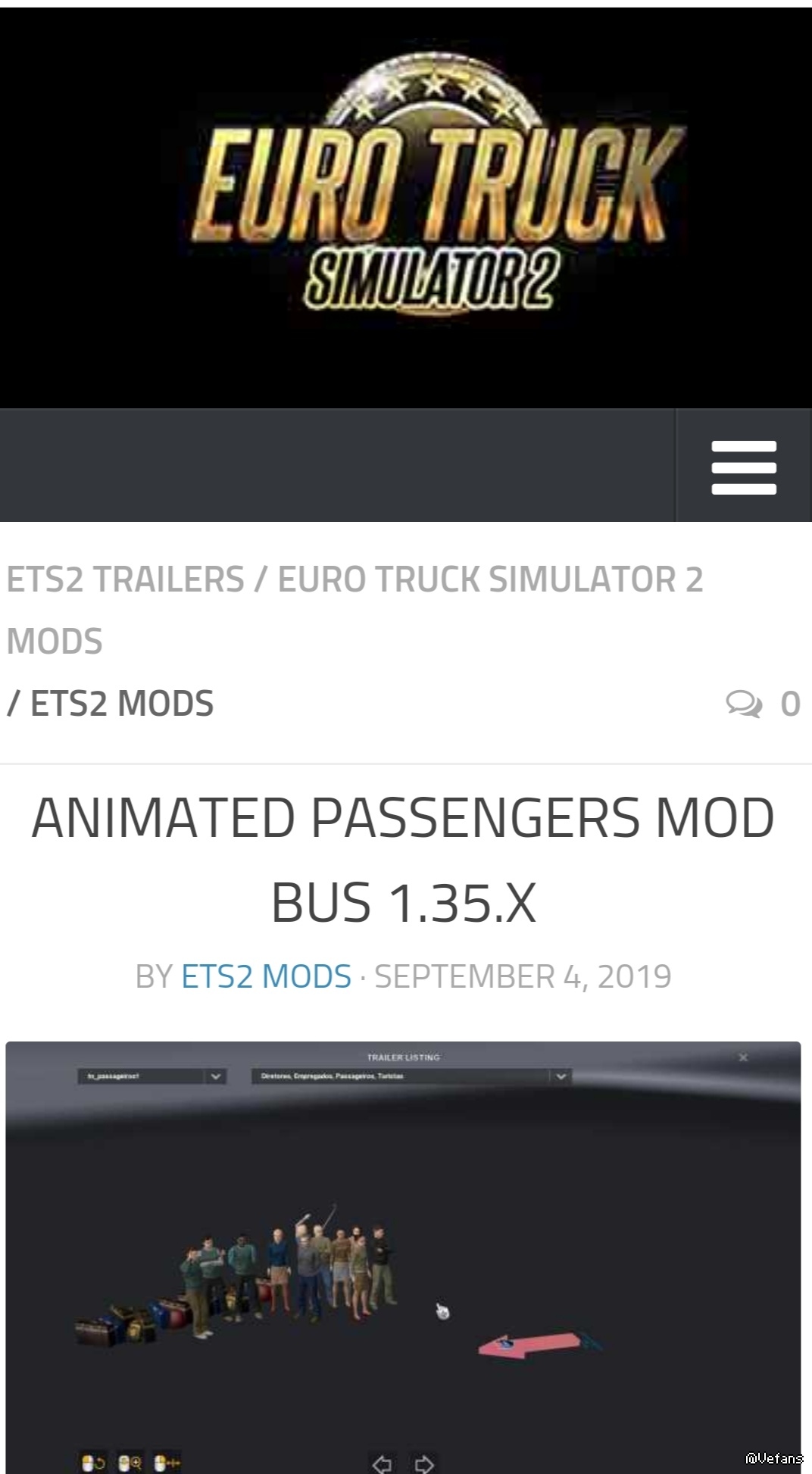Go to the ETS2 Mods category
812x1474 pixels.
(122, 704)
